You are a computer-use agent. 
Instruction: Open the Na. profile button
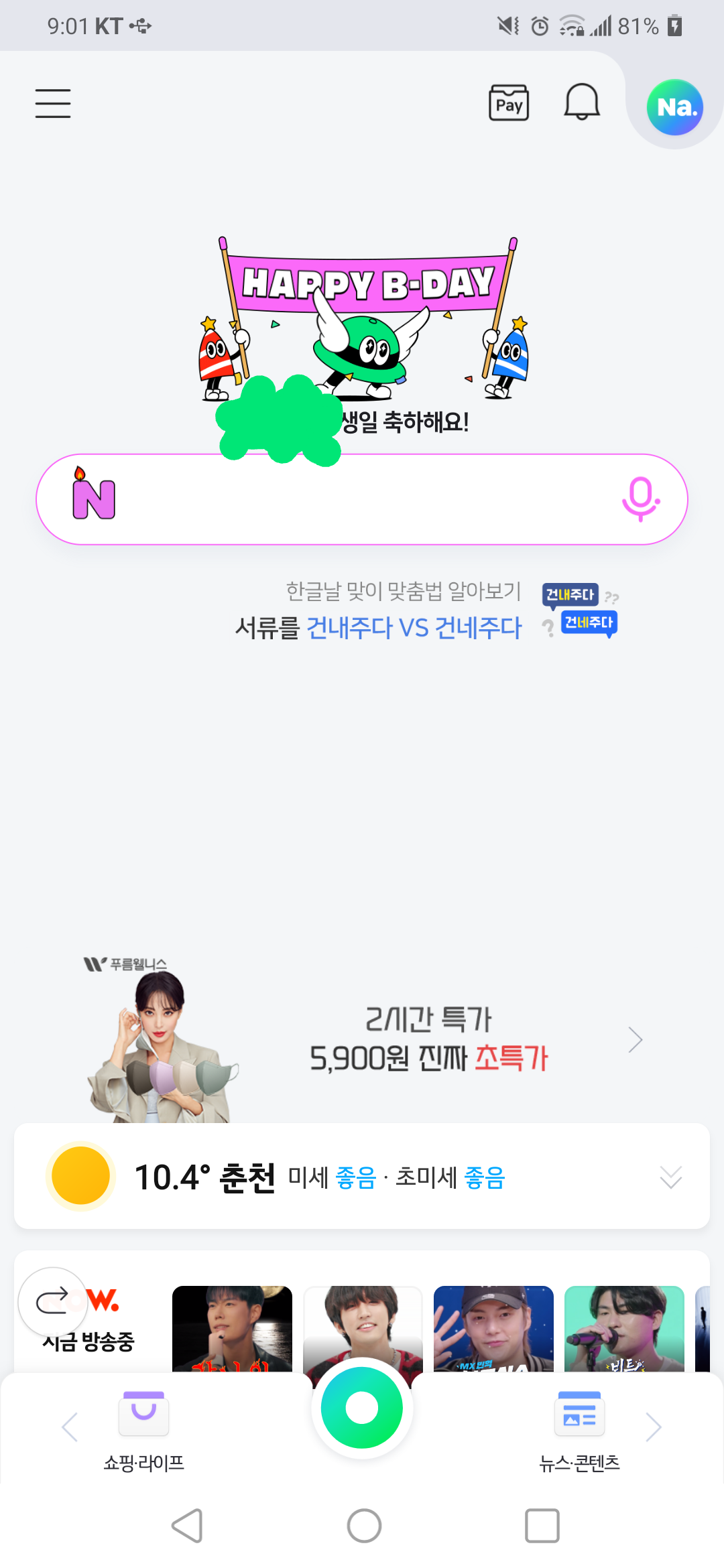(675, 107)
